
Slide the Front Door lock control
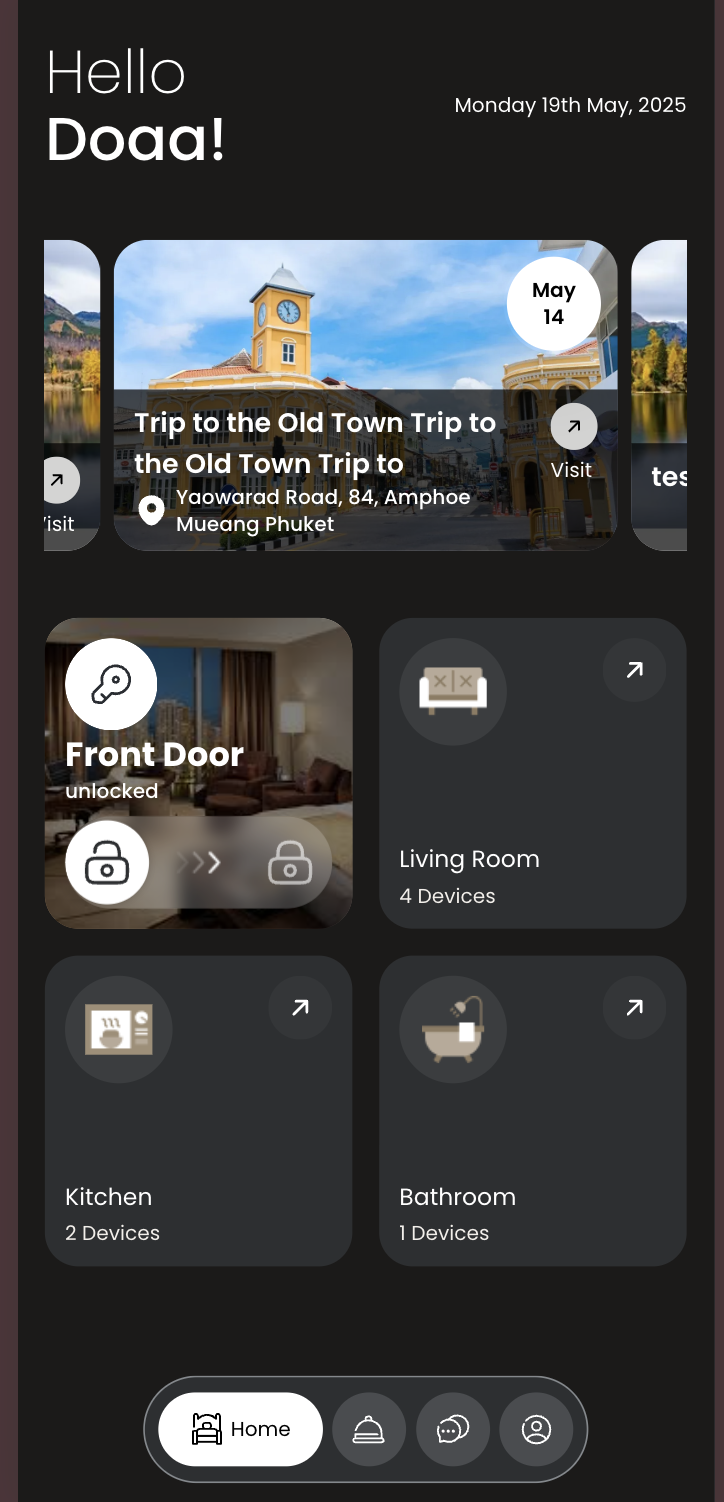click(200, 862)
